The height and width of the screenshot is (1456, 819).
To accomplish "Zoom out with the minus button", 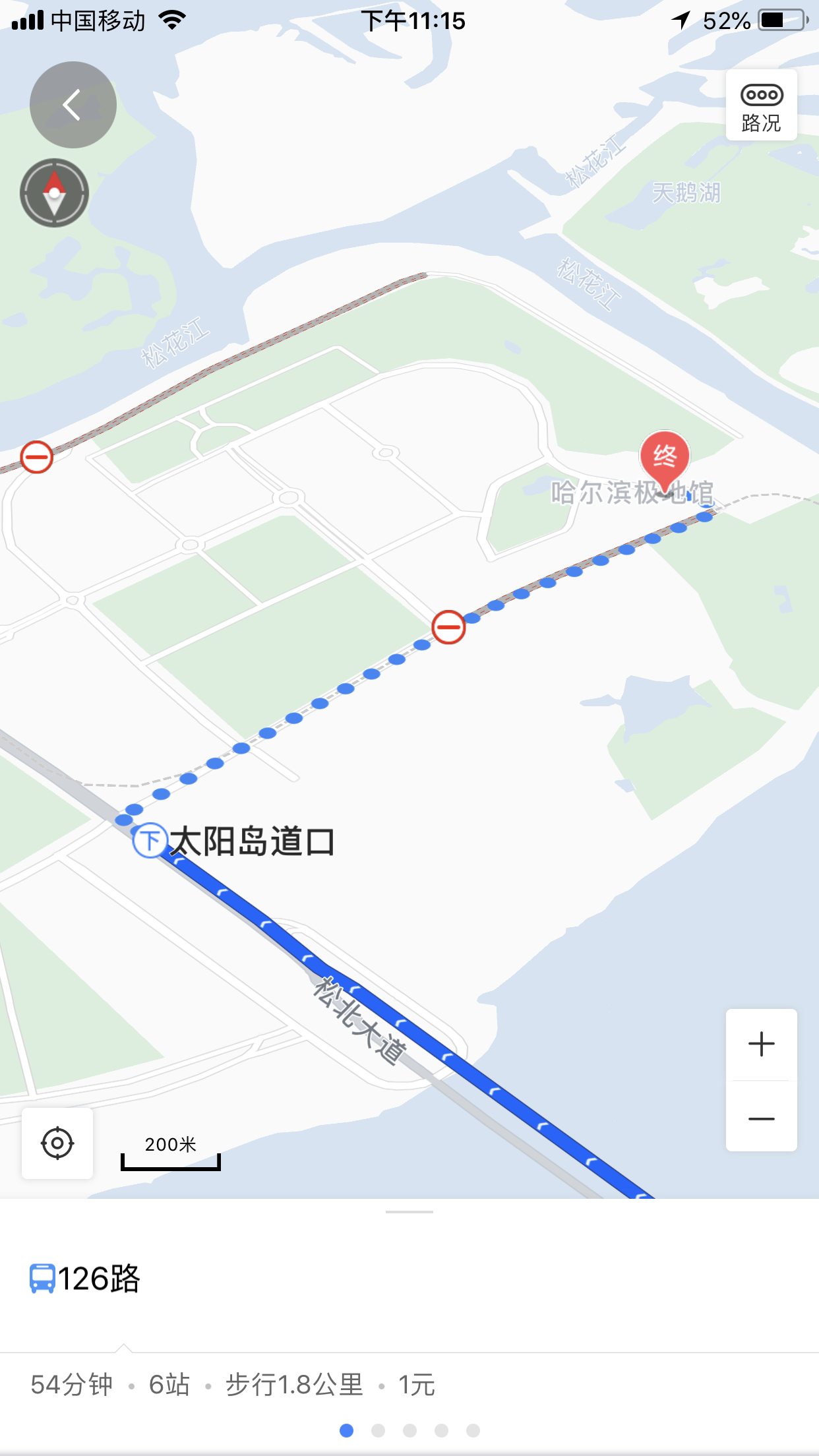I will click(x=761, y=1118).
